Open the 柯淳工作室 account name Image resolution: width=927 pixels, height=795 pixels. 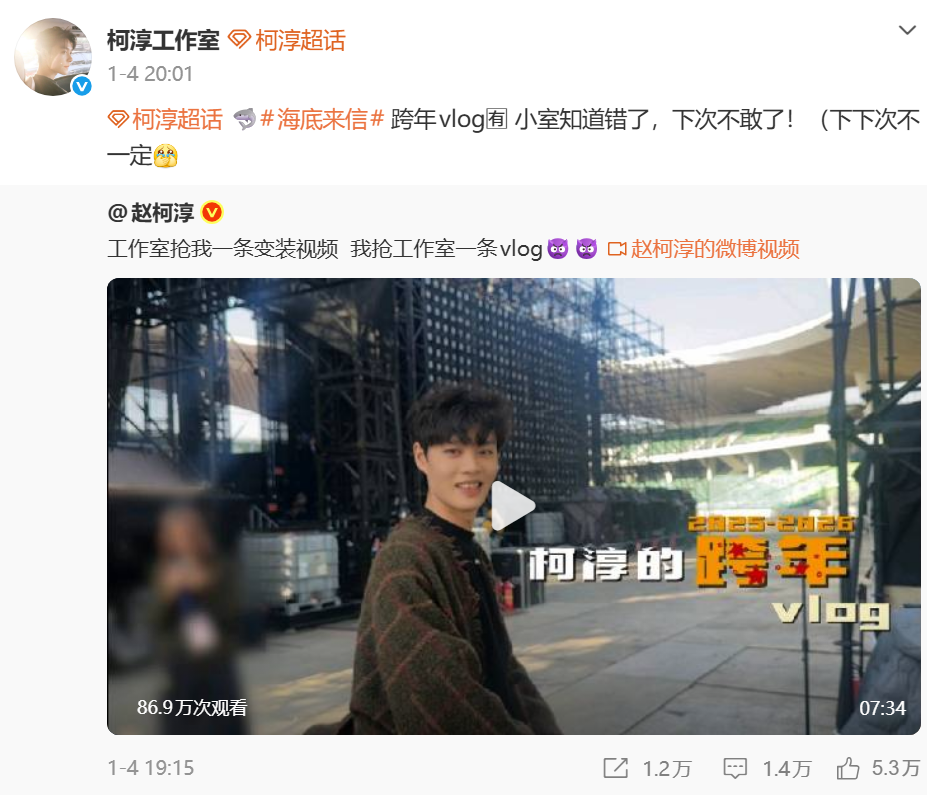(163, 40)
